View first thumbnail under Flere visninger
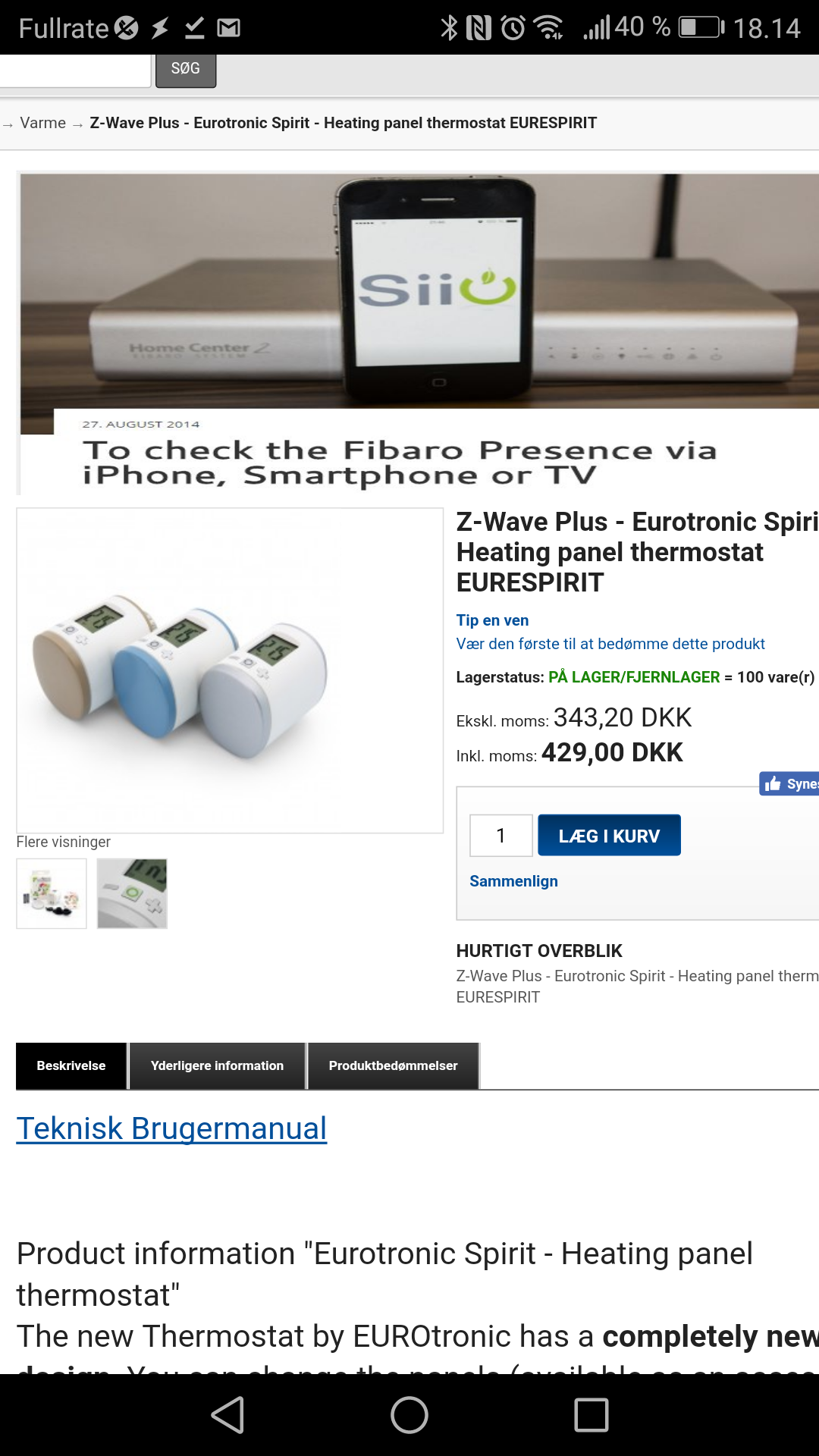The height and width of the screenshot is (1456, 819). (x=52, y=893)
